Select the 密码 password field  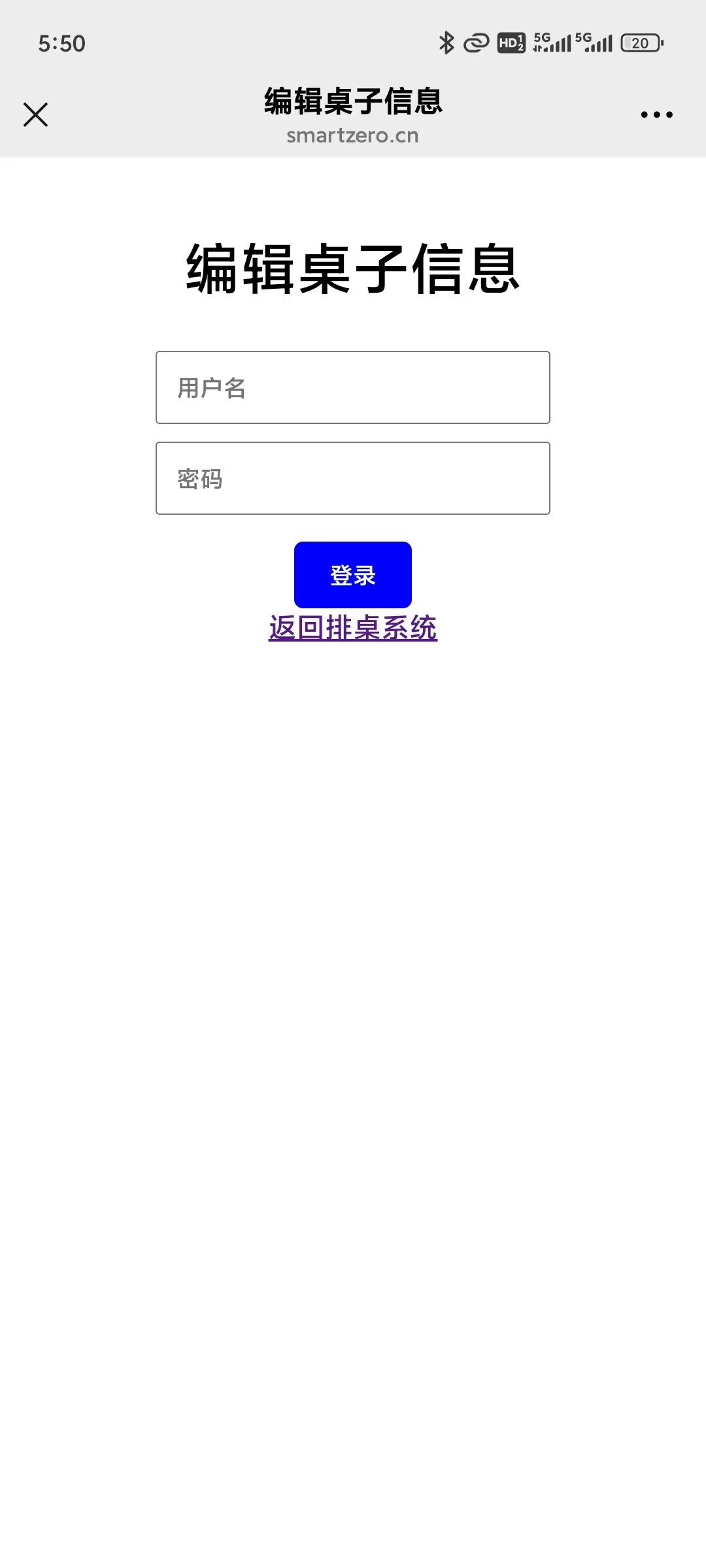353,478
